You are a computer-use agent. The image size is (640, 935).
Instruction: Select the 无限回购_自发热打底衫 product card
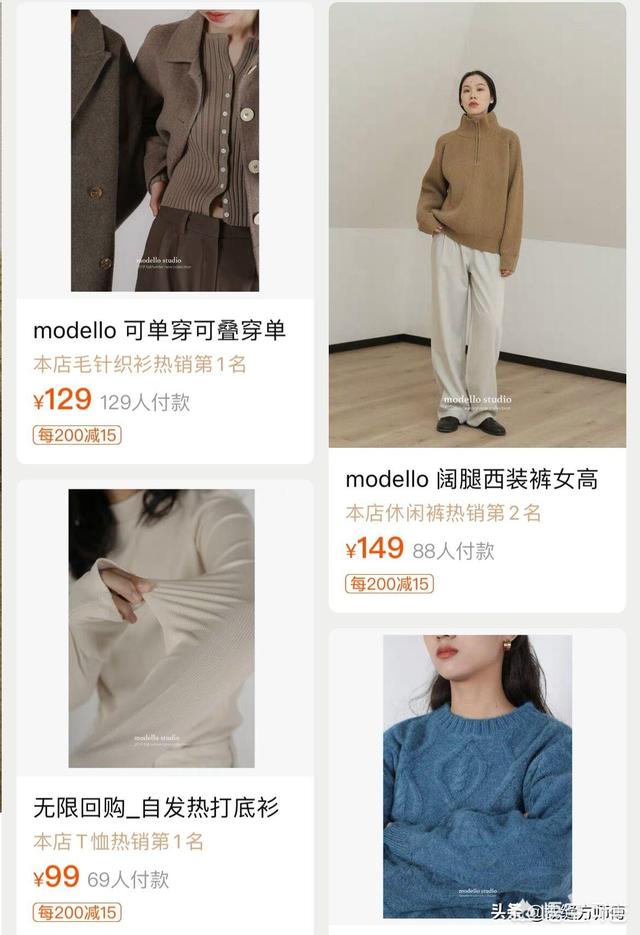[156, 806]
